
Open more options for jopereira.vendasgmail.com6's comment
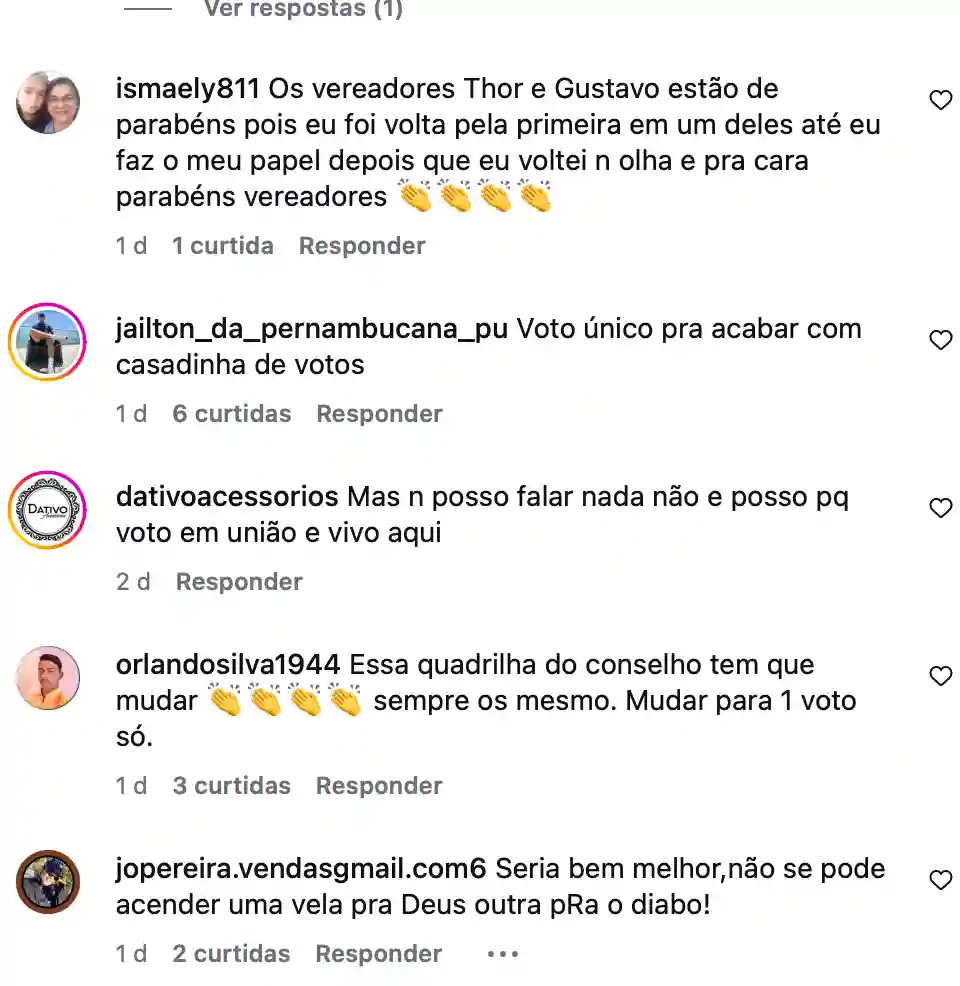coord(503,954)
